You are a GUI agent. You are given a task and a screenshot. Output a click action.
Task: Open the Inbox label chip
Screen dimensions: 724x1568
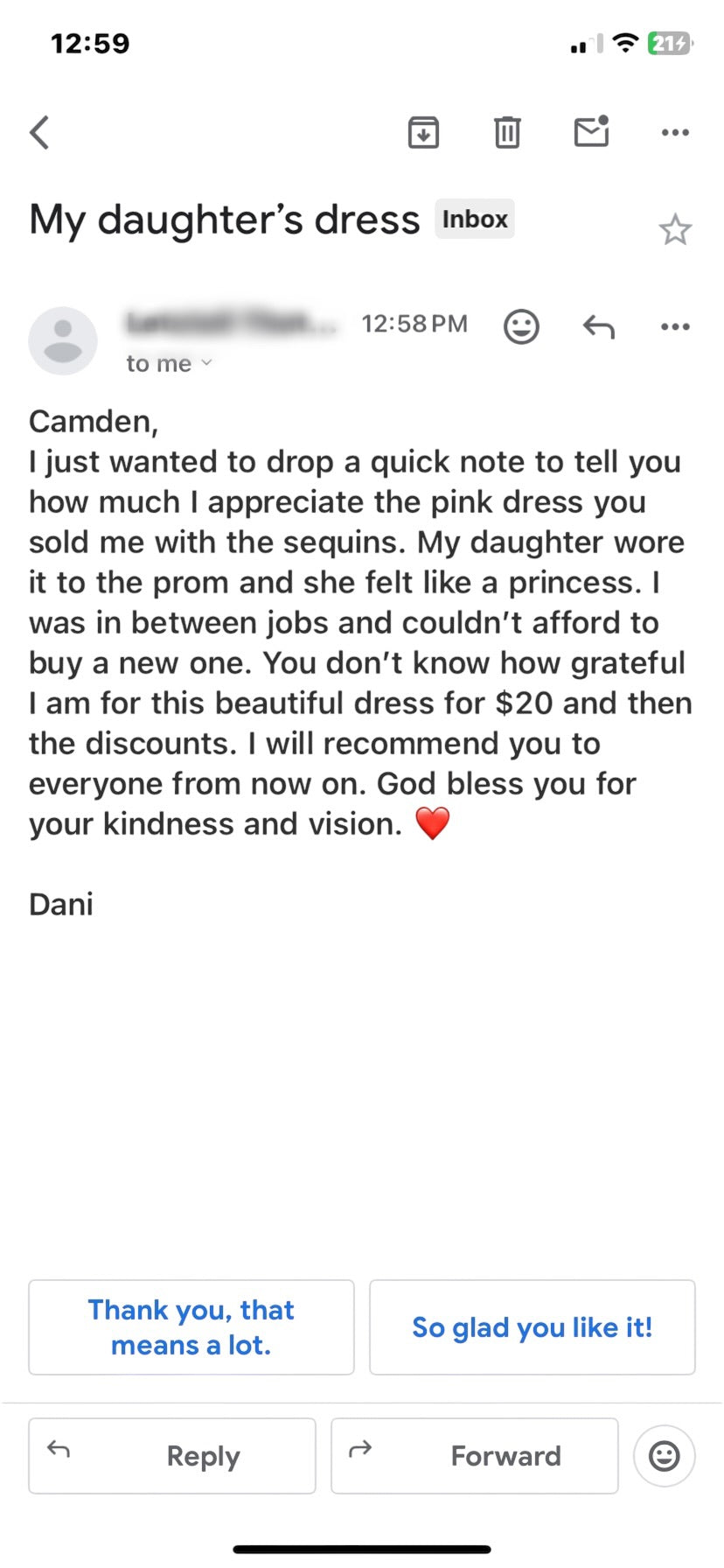point(474,219)
